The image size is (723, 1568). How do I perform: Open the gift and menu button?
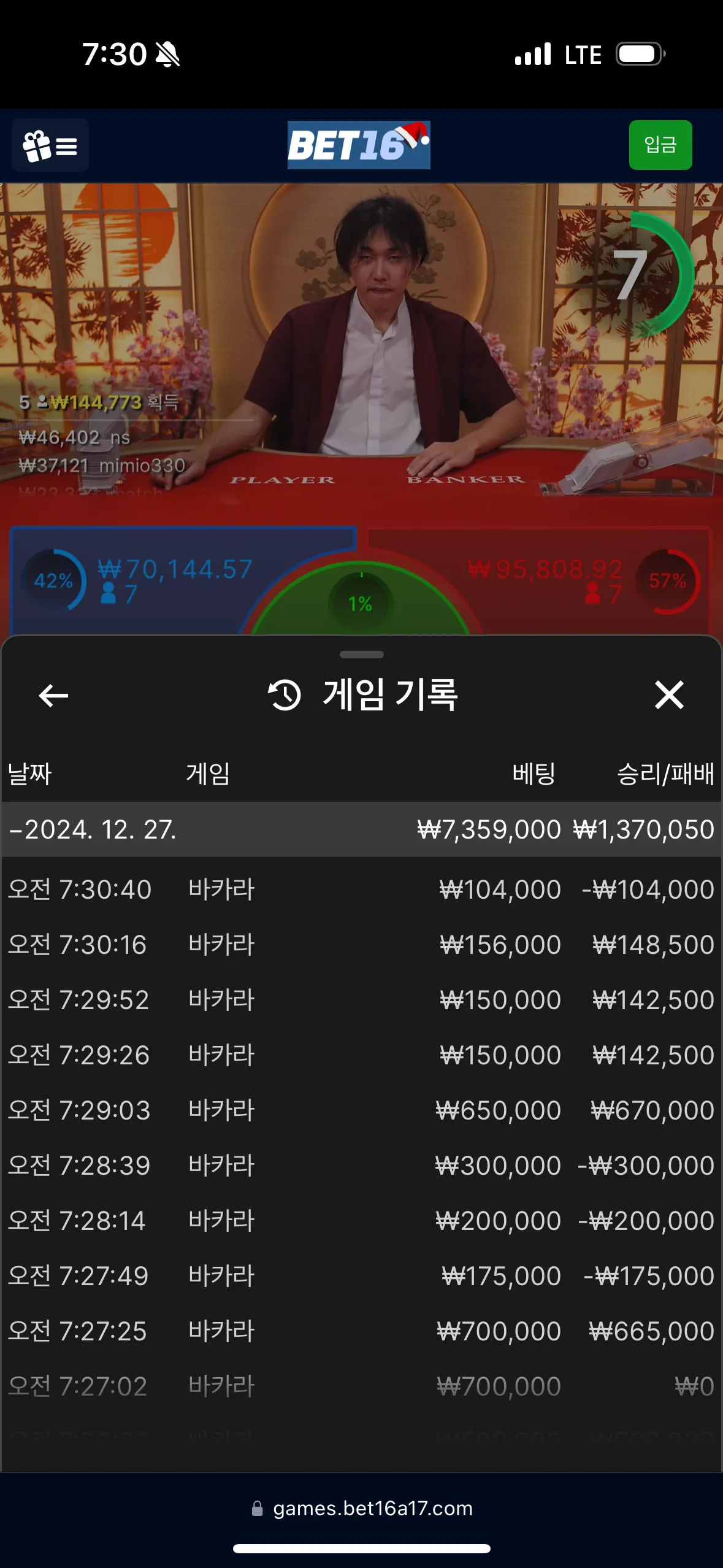[50, 145]
